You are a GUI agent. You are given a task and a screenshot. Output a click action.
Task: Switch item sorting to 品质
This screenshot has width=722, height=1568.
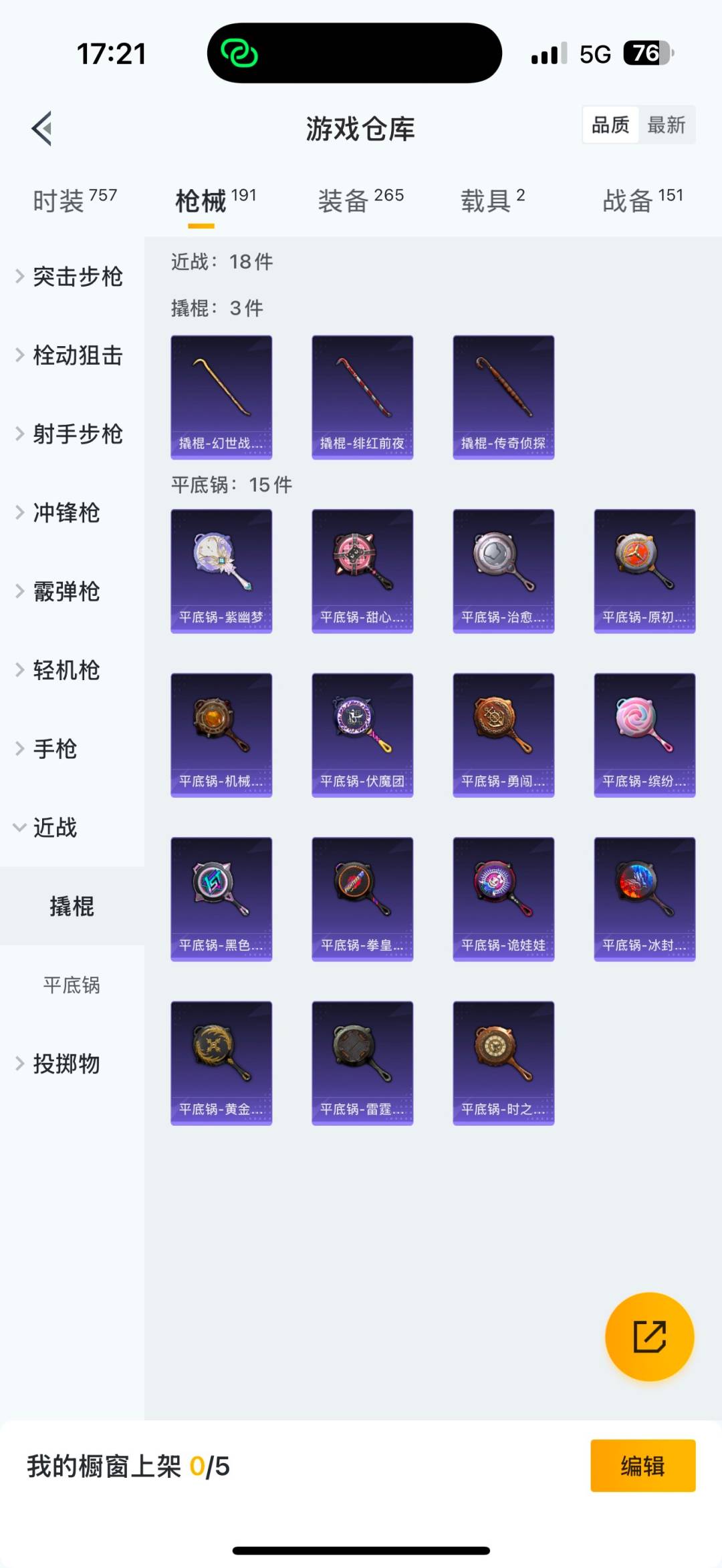[609, 125]
